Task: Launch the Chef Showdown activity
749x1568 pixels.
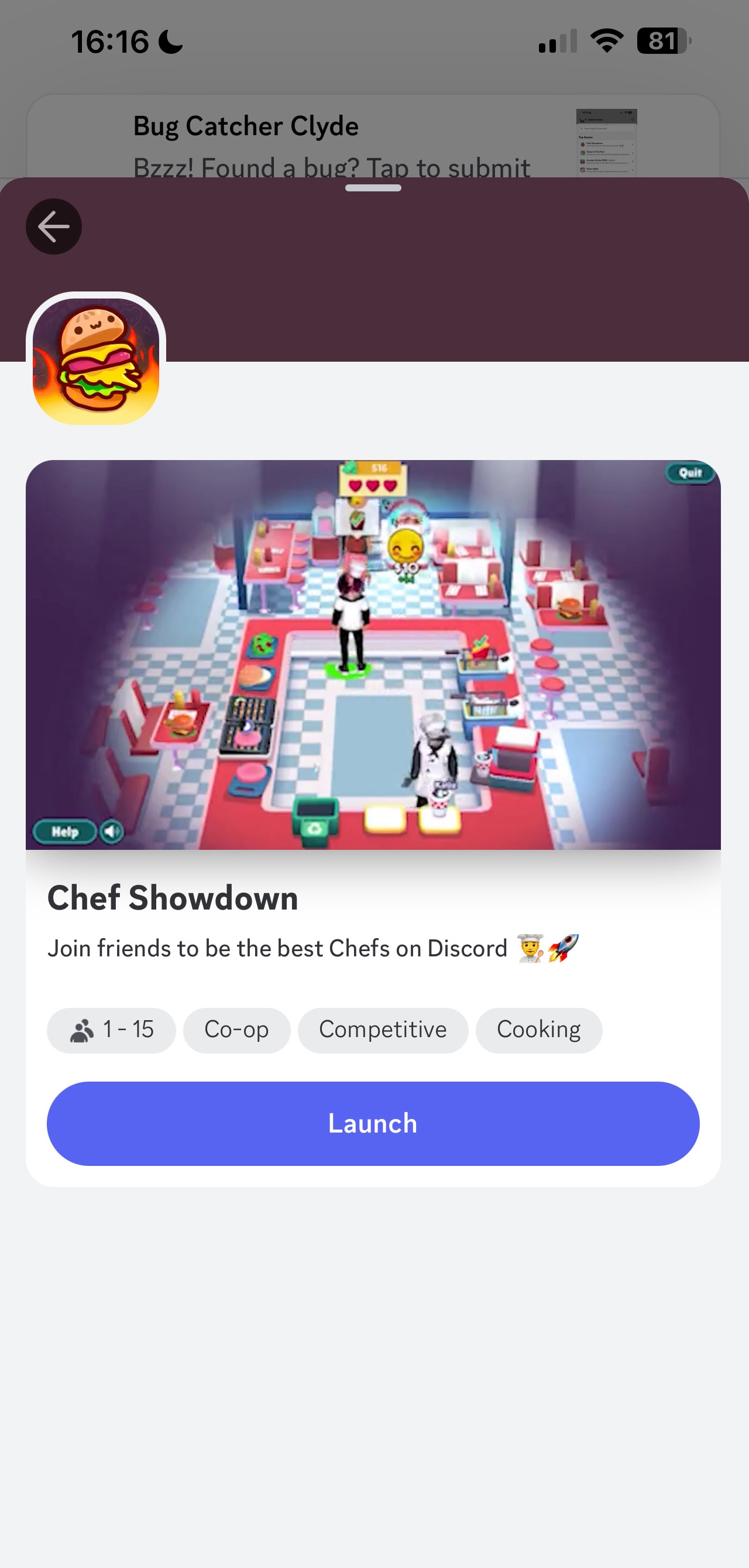Action: tap(373, 1123)
